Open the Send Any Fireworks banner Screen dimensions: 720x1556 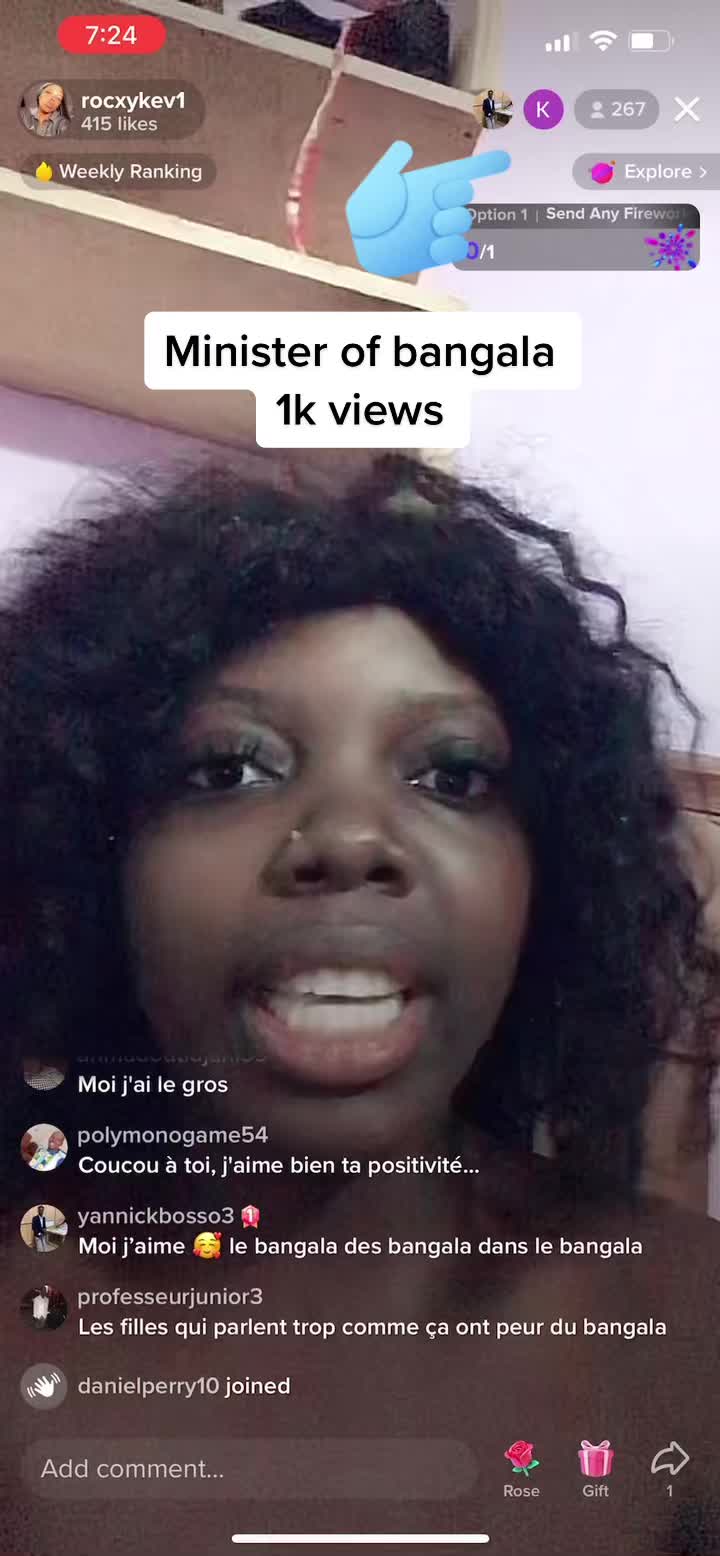576,237
